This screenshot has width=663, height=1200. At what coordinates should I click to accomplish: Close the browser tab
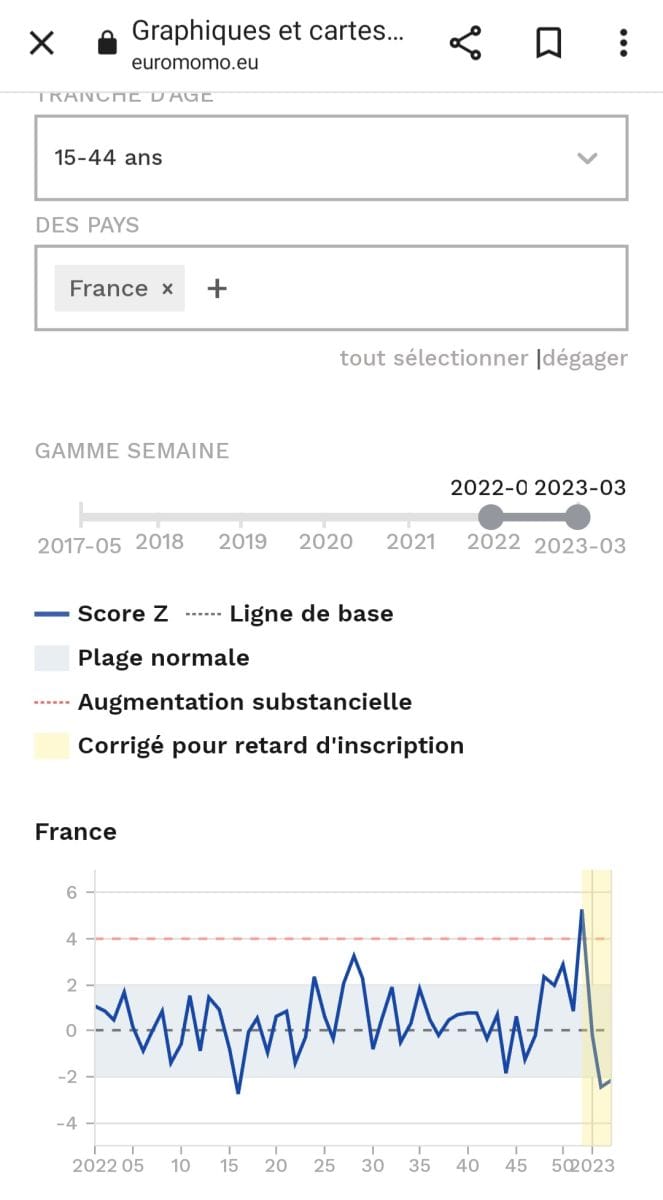pos(41,43)
